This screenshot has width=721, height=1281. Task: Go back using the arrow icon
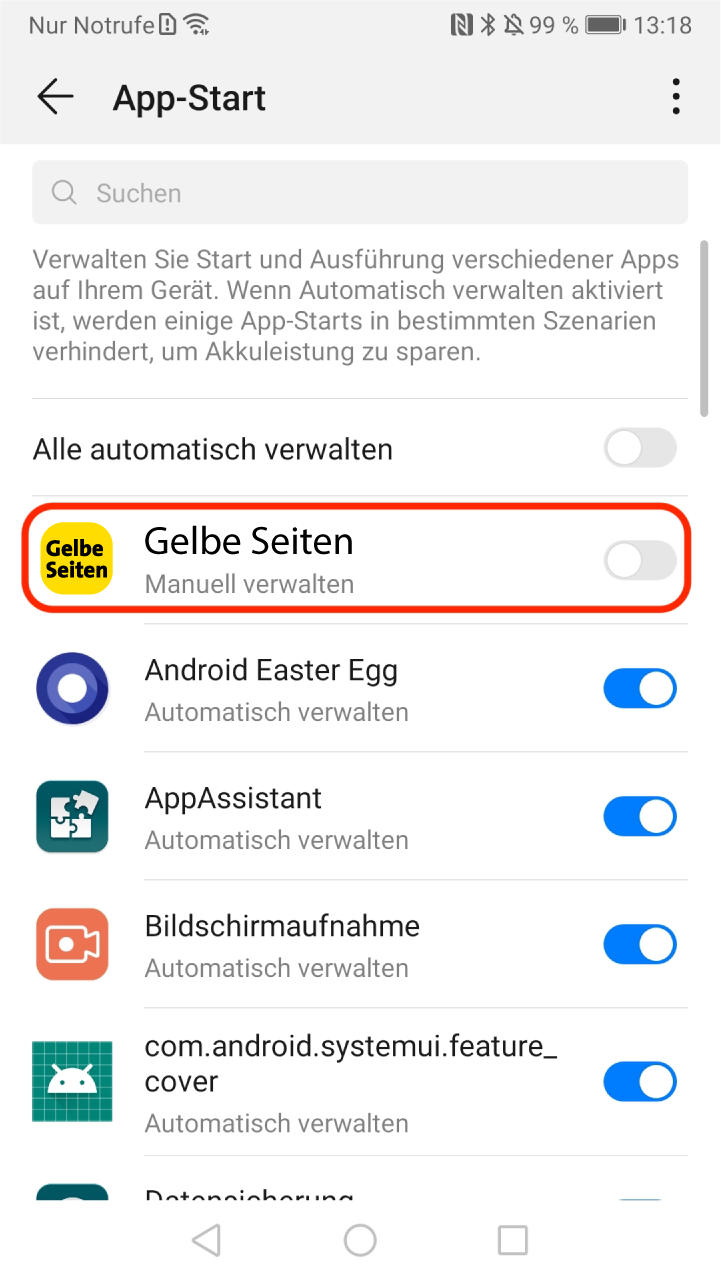56,97
